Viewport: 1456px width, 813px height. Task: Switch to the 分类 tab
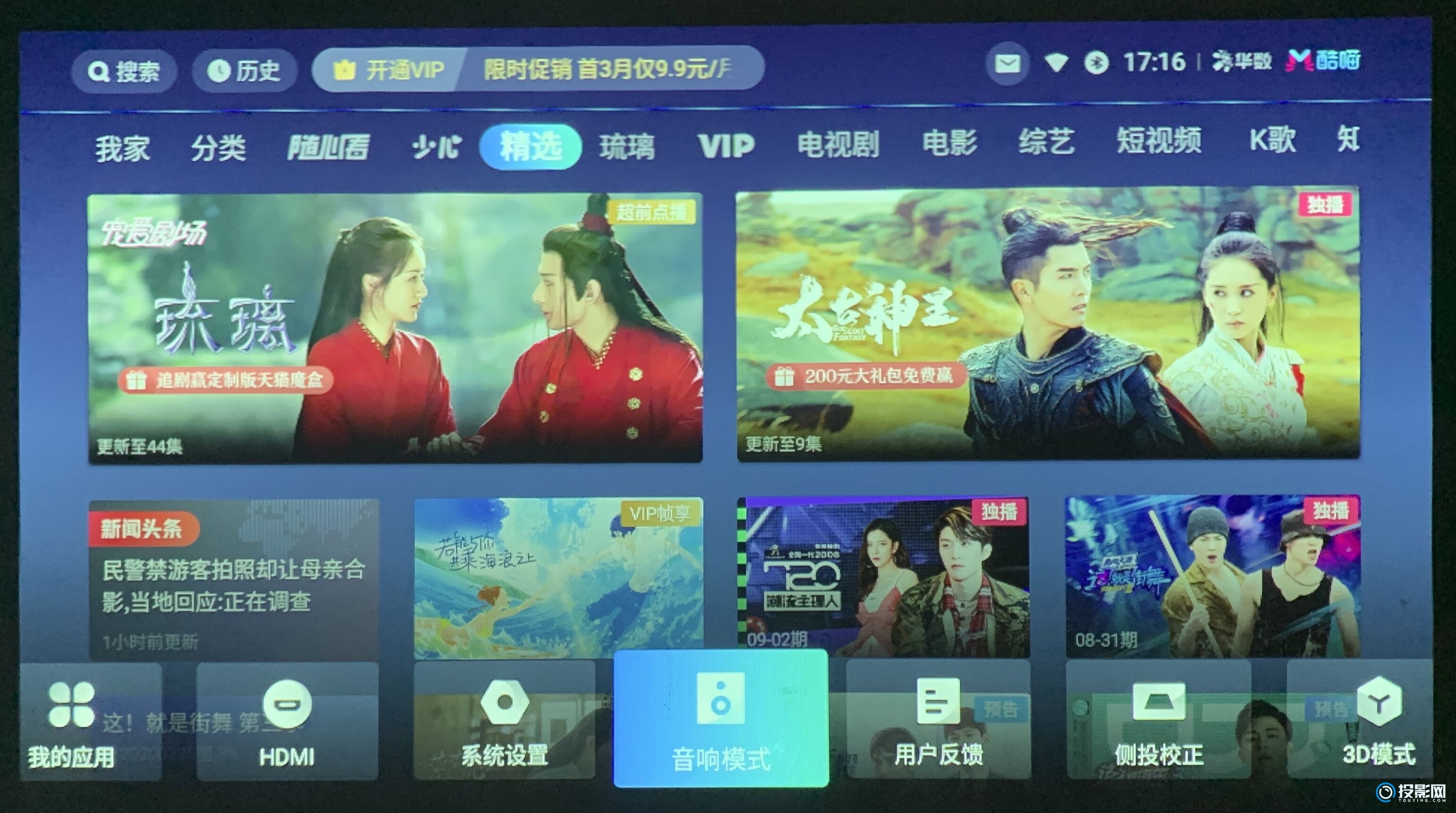point(218,149)
